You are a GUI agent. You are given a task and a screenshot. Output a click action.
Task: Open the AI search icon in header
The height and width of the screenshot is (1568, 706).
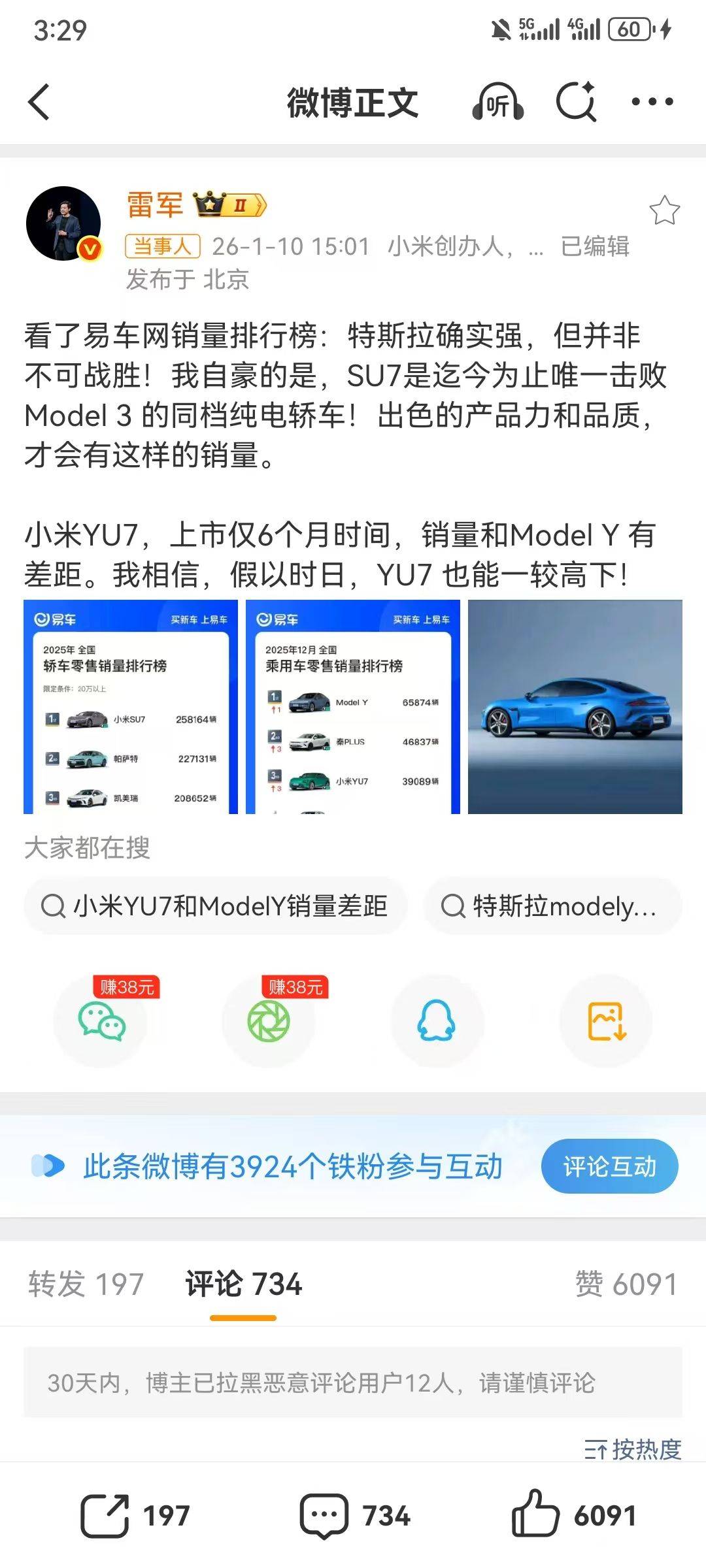click(x=576, y=103)
